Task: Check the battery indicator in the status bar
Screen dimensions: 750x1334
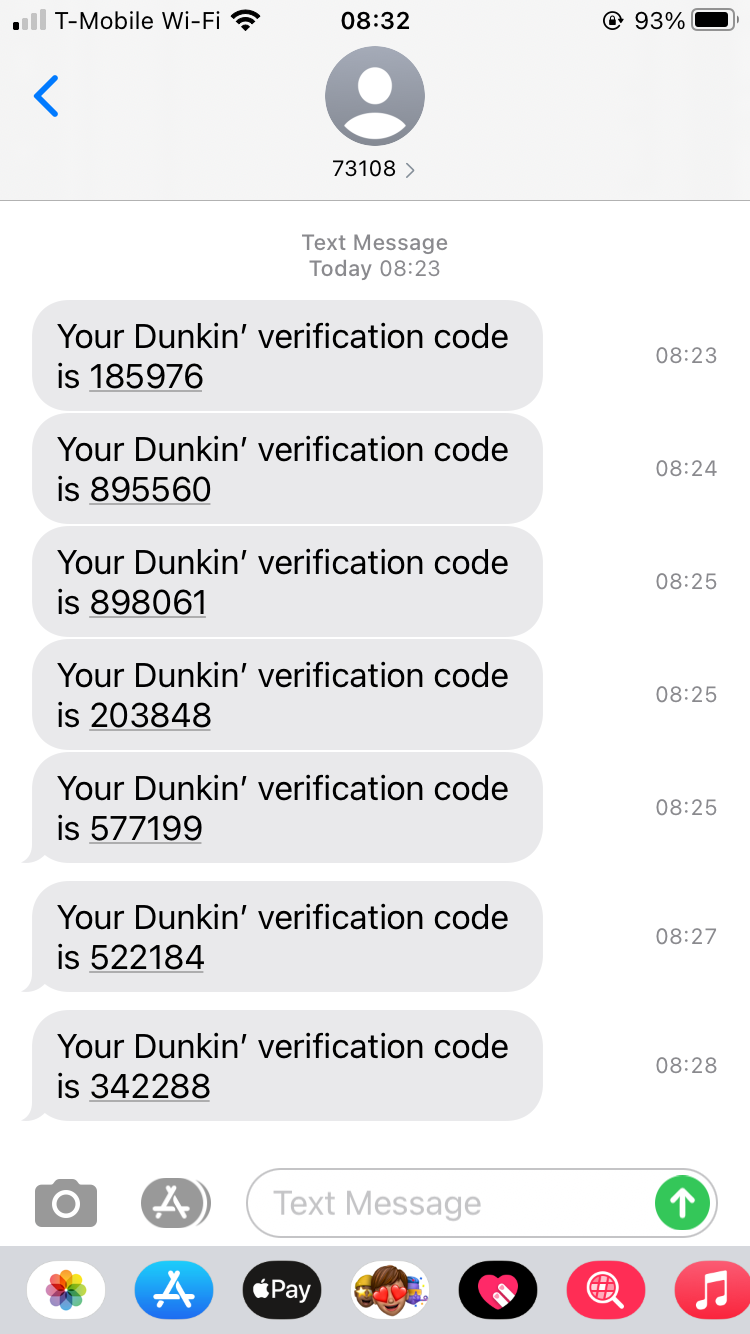Action: pyautogui.click(x=710, y=20)
